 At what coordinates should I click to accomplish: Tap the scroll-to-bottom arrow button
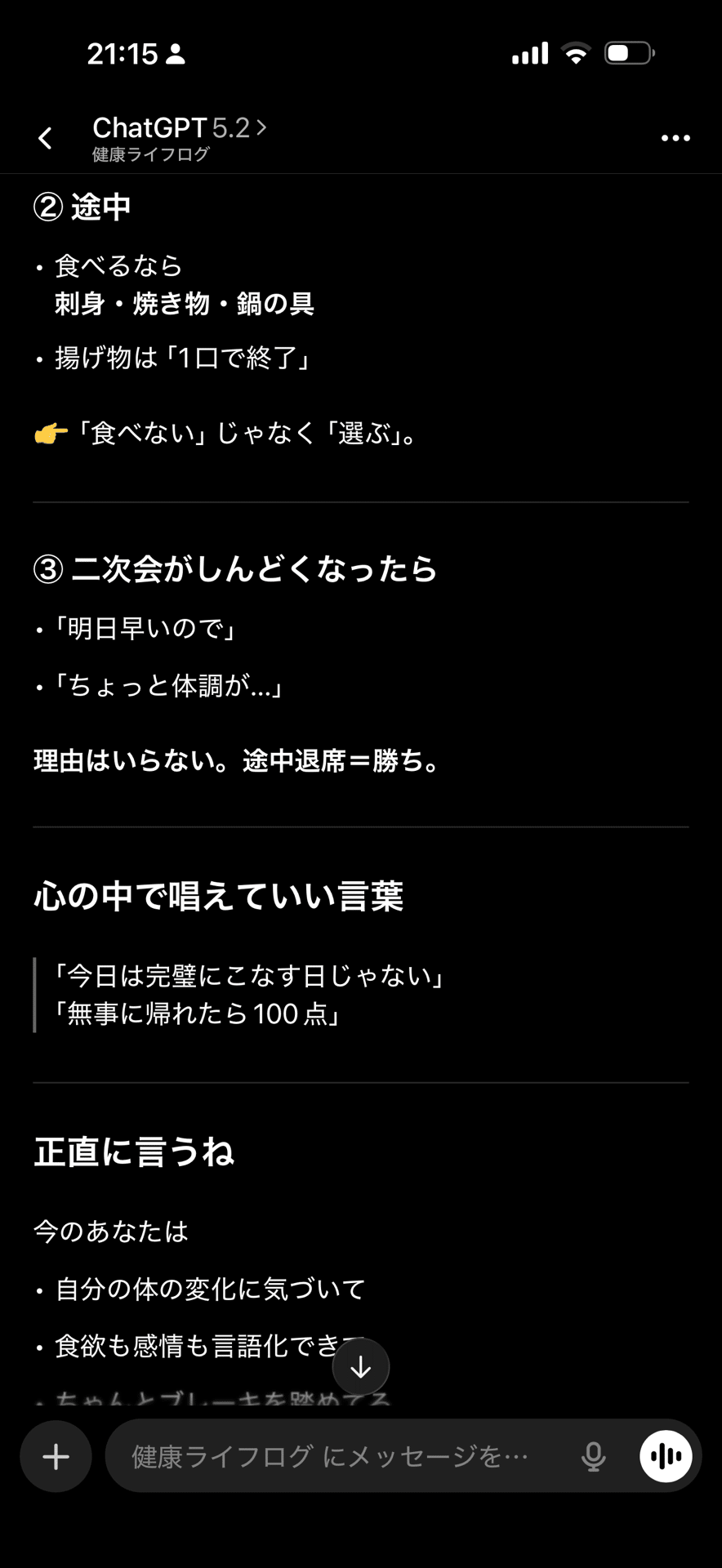360,1366
